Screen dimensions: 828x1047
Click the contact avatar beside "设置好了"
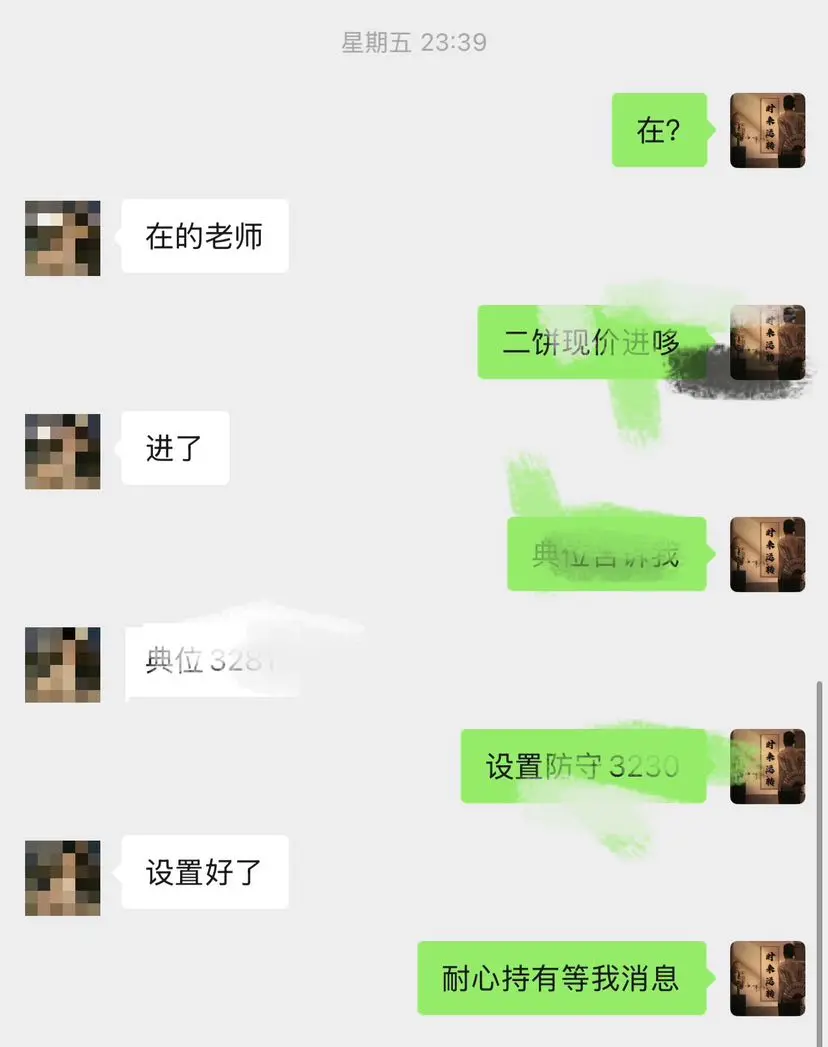62,873
